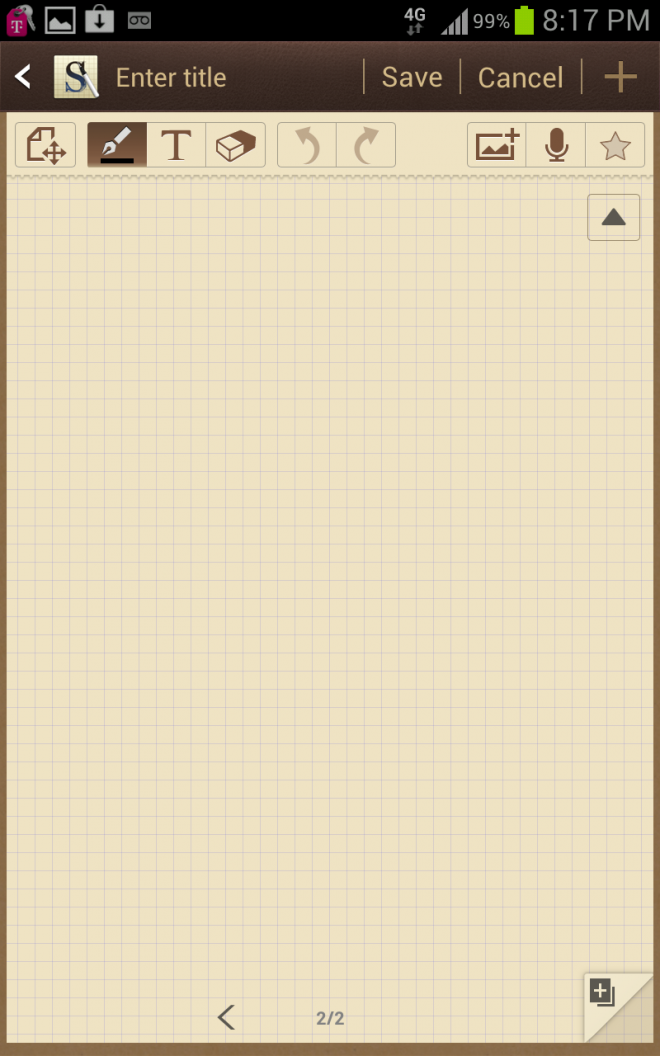Choose the eraser tool

point(236,145)
